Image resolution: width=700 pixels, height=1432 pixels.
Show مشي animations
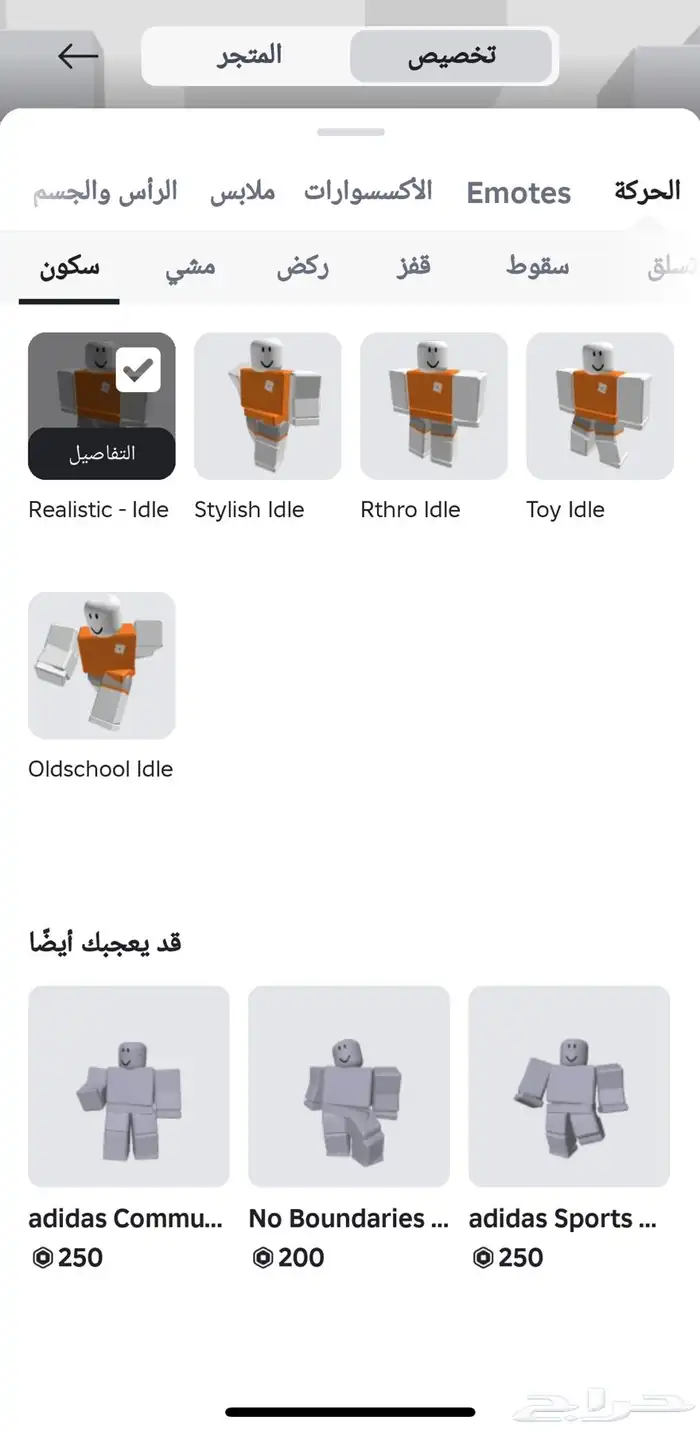pos(190,267)
